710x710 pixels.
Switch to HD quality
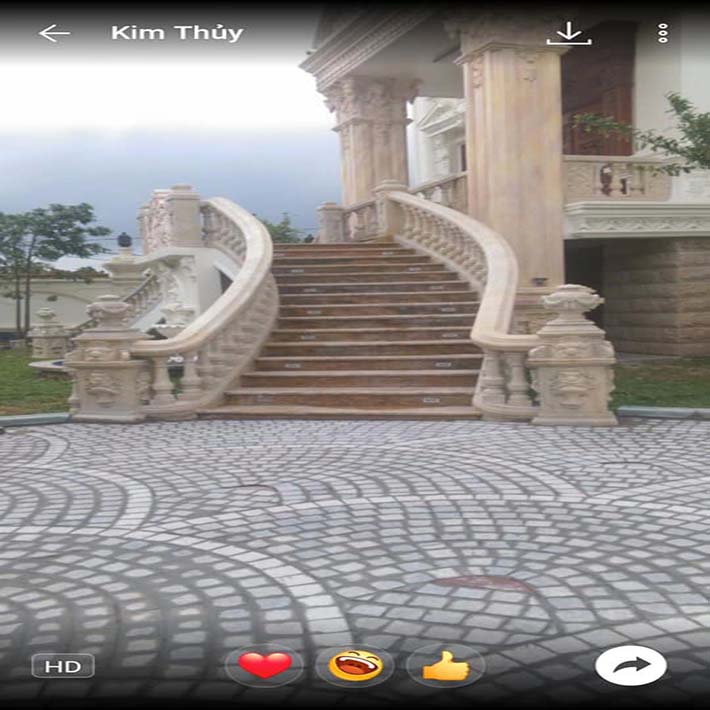point(63,665)
